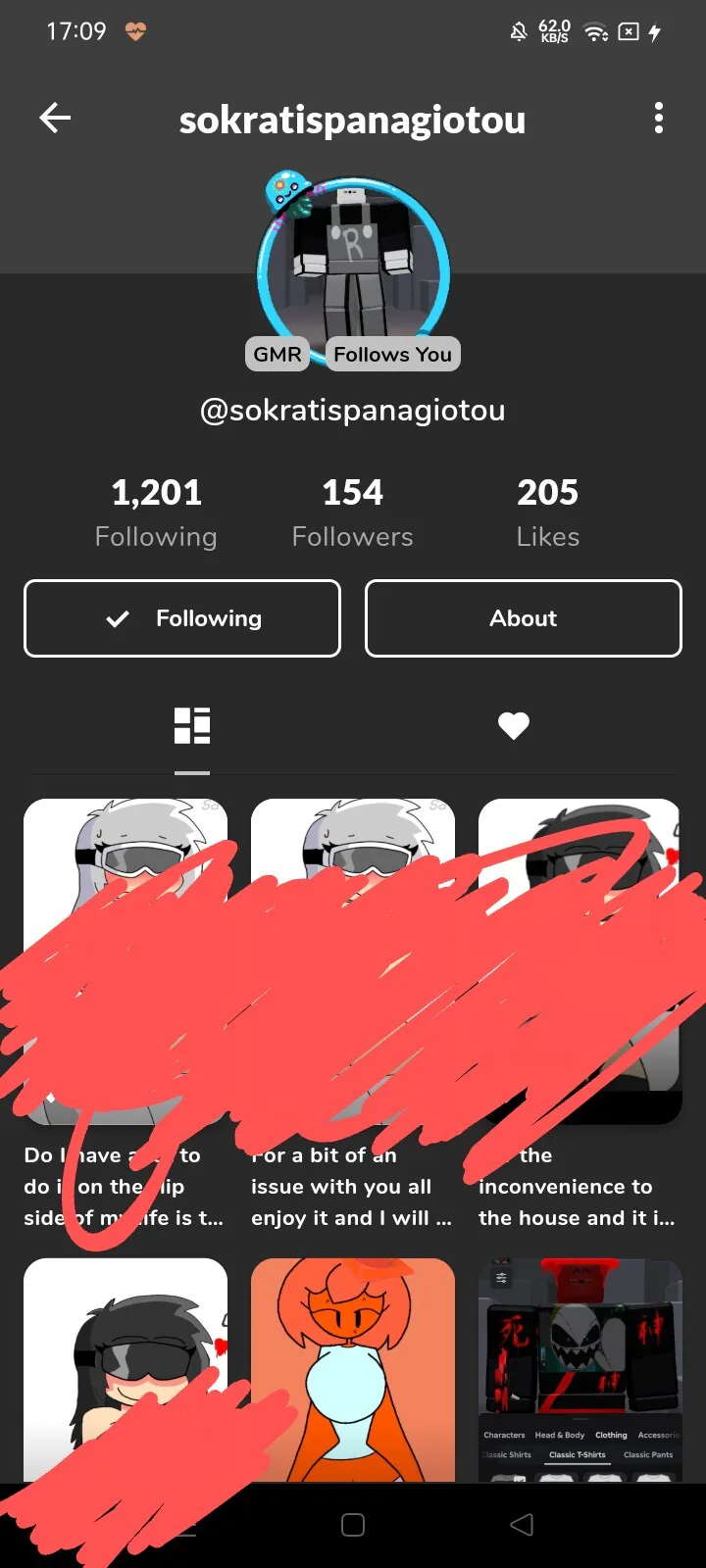View the 1,201 Following list
The width and height of the screenshot is (706, 1568).
(x=156, y=513)
